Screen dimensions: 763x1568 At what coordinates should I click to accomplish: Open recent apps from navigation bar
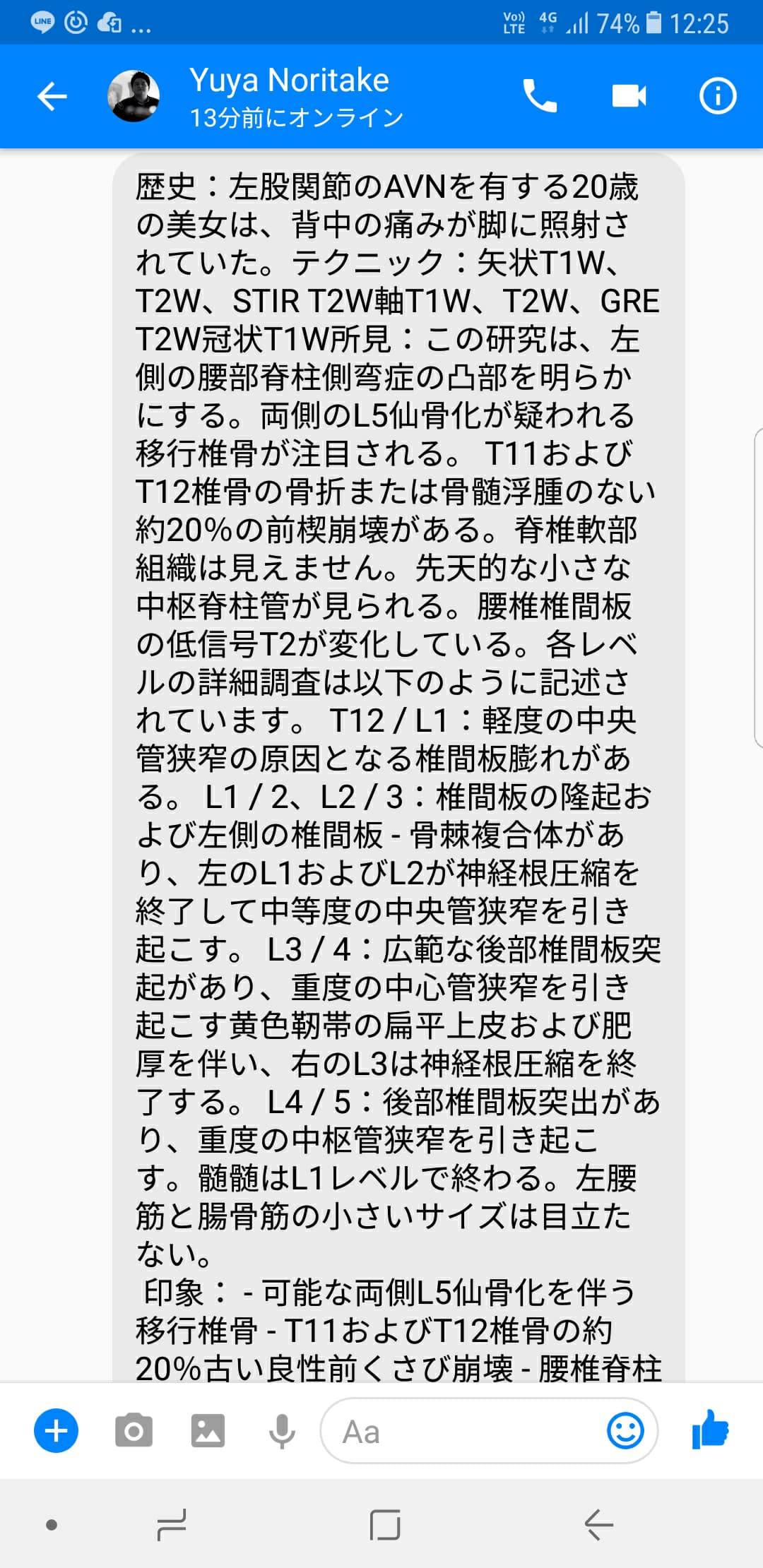tap(172, 1526)
